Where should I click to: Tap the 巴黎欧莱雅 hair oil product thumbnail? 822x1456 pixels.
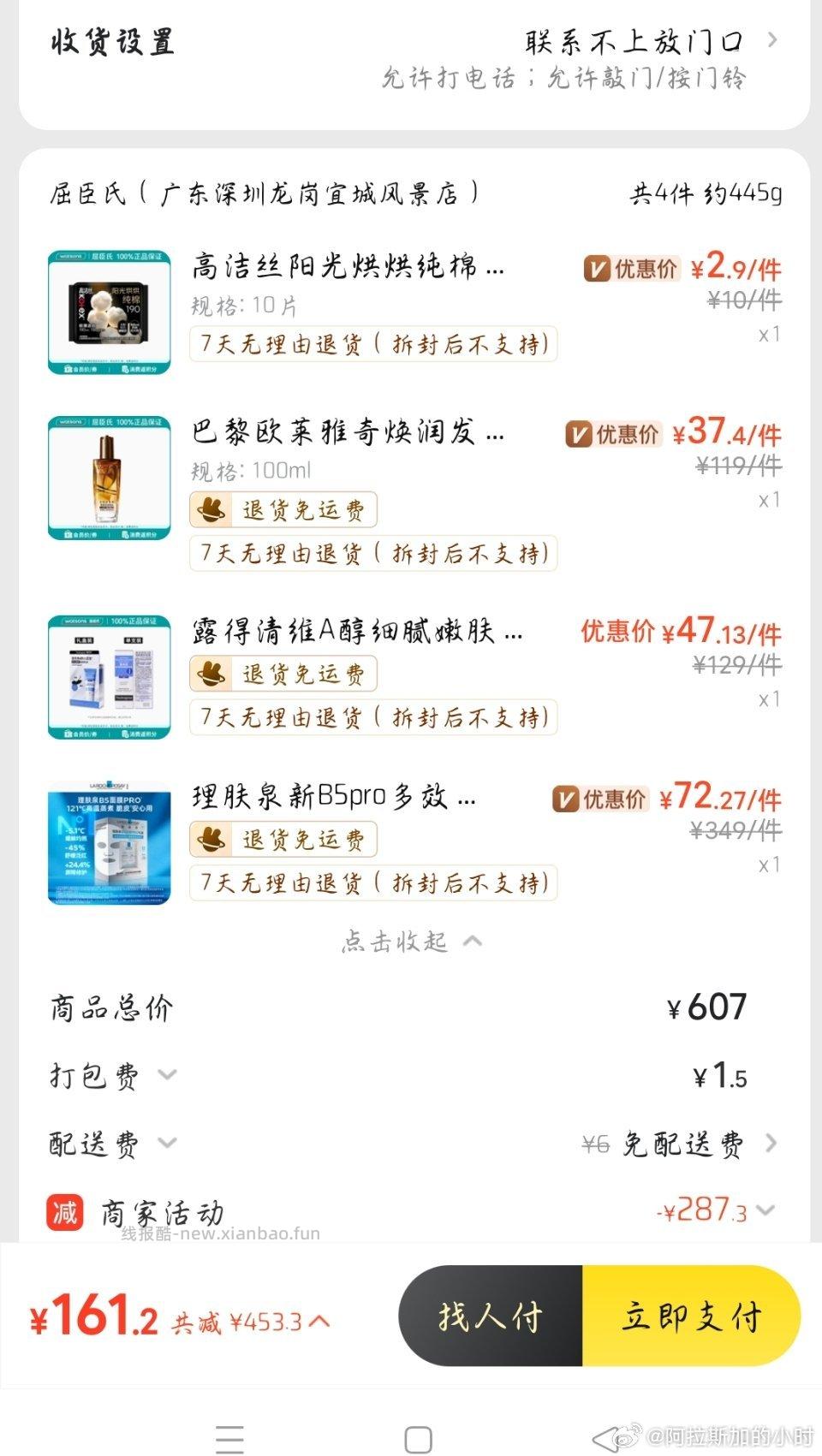[109, 478]
